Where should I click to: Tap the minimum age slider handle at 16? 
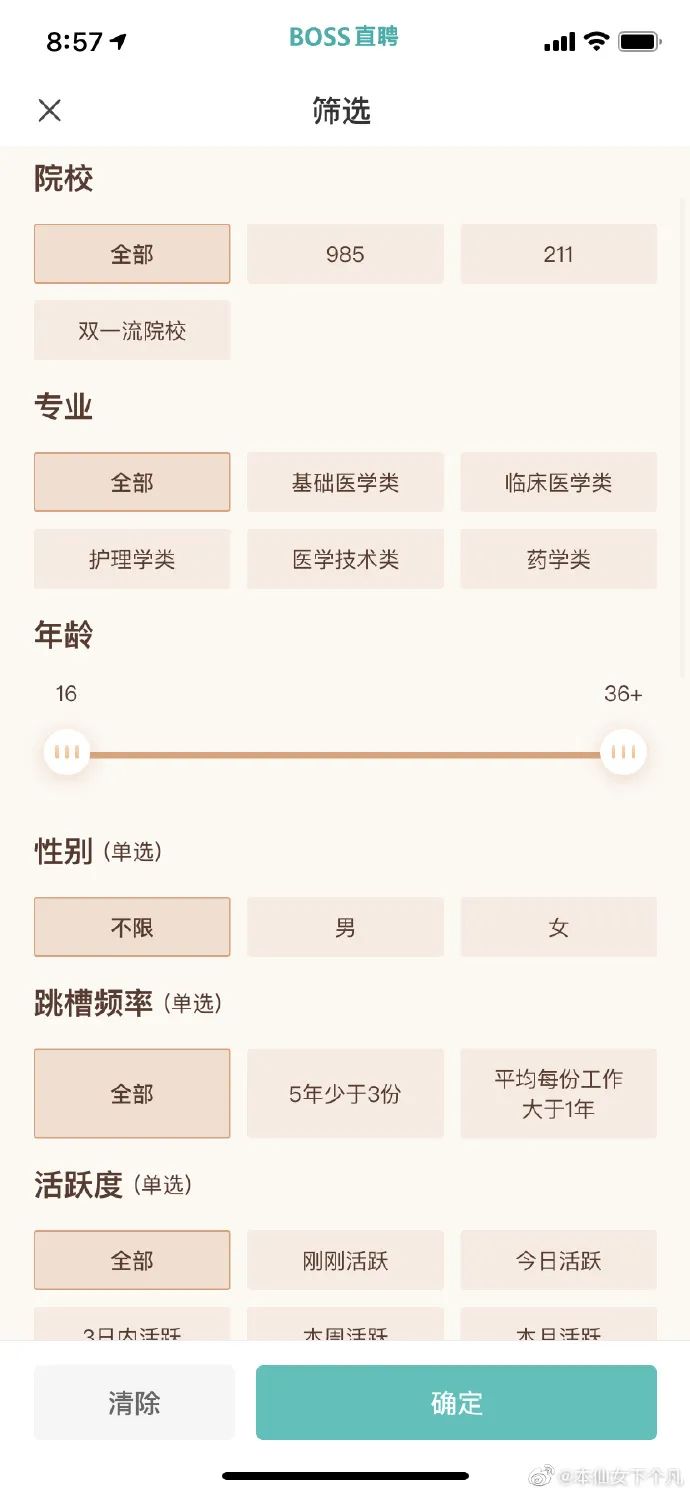67,752
